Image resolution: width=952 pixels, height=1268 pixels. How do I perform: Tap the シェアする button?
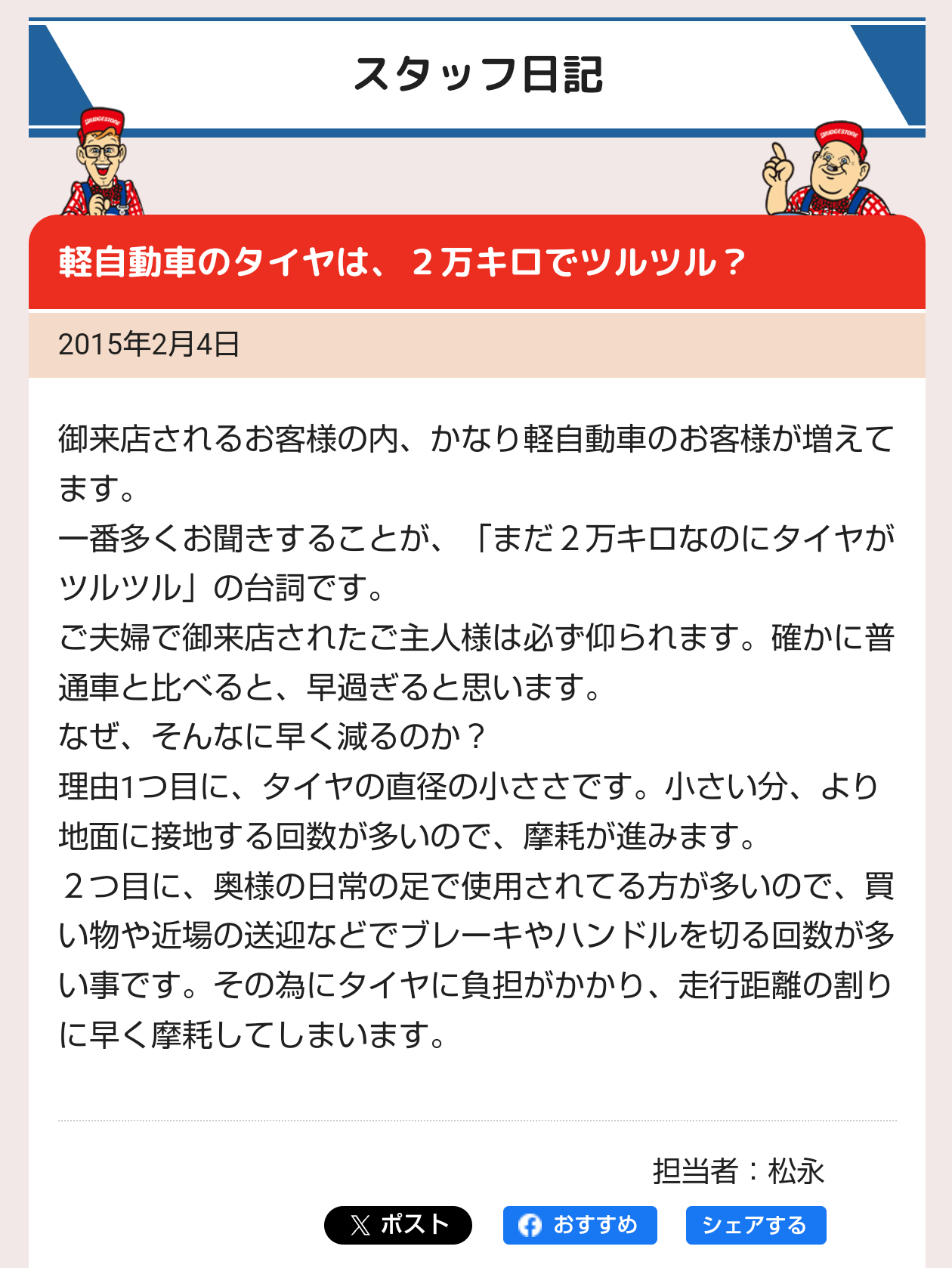pos(756,1225)
